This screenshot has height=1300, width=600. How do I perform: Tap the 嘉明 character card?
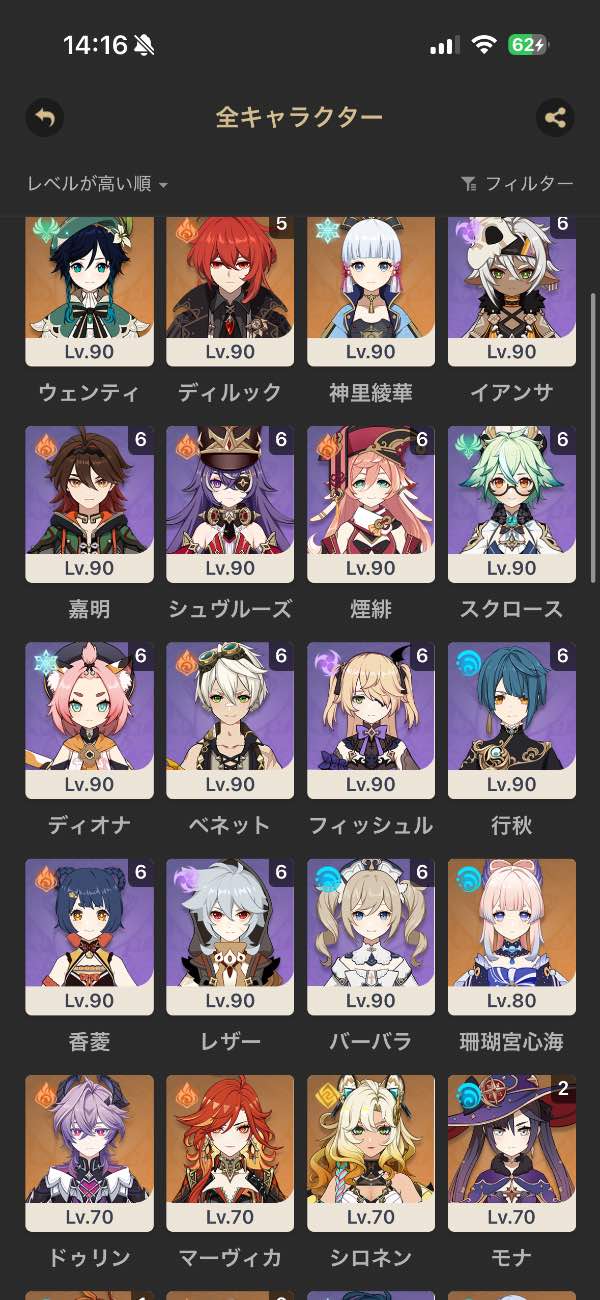pyautogui.click(x=90, y=505)
